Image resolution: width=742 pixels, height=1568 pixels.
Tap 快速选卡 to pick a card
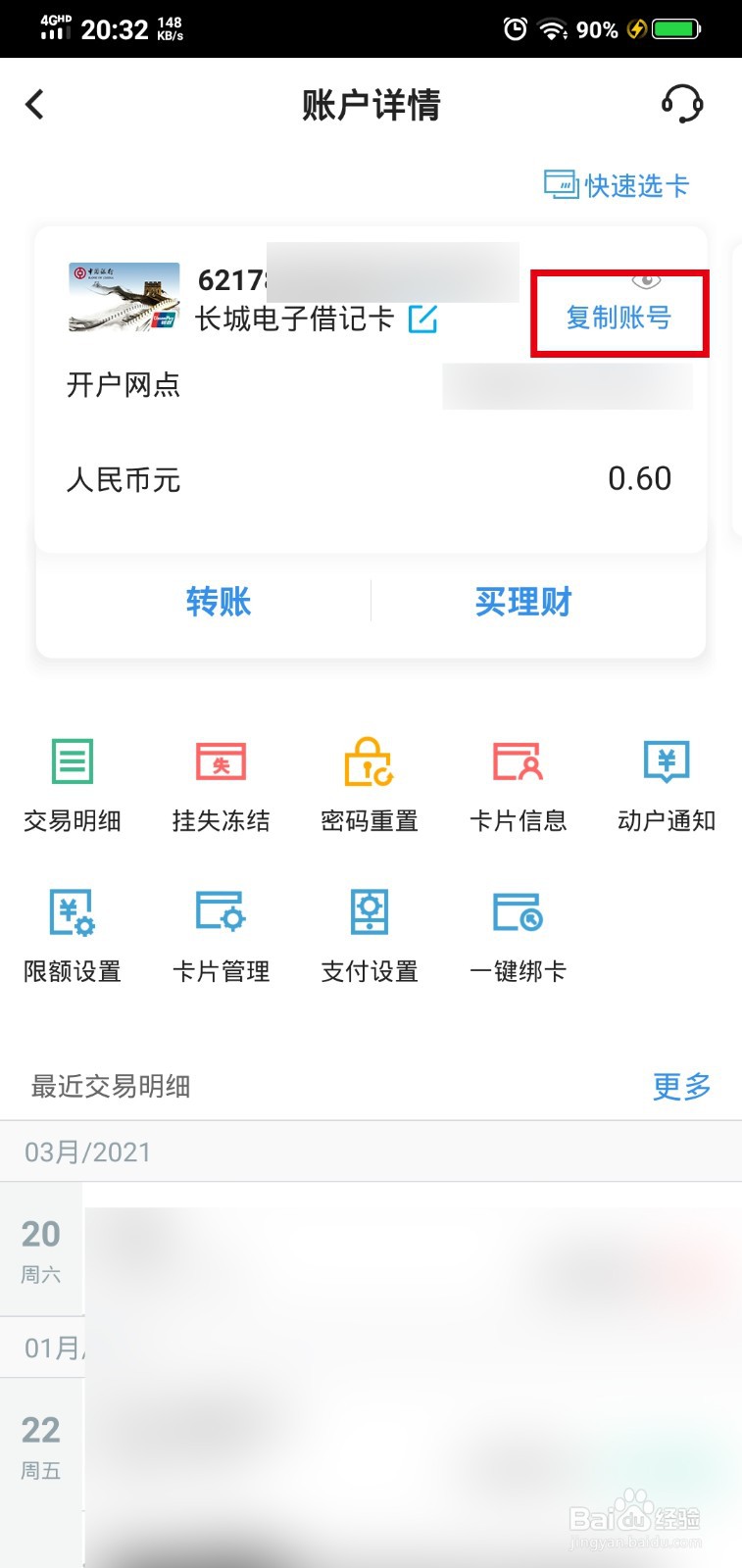tap(617, 185)
